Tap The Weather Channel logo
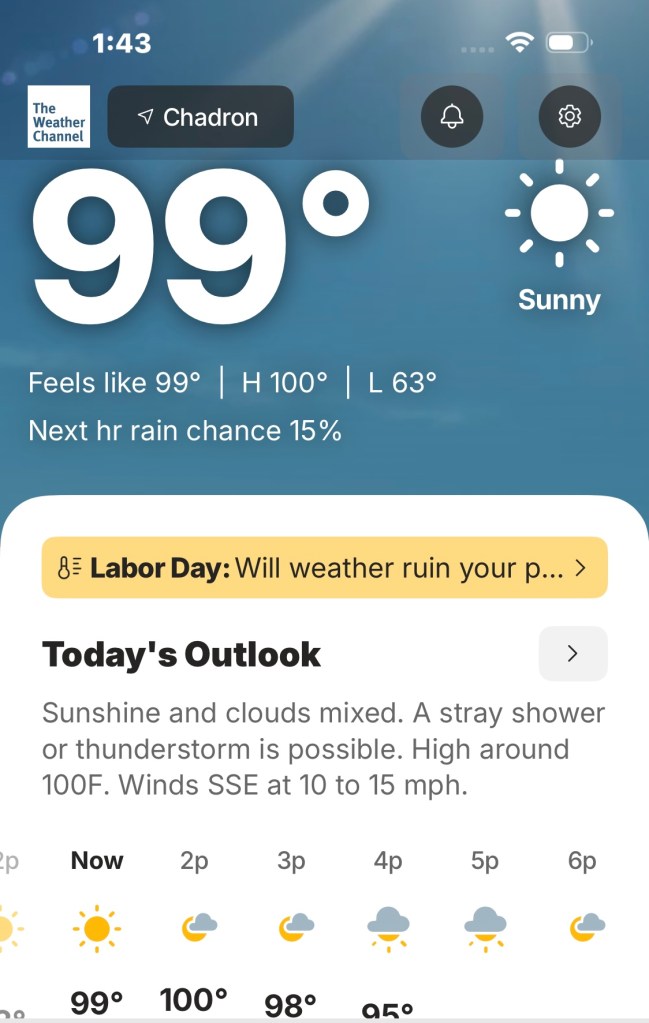The height and width of the screenshot is (1023, 649). pos(59,117)
